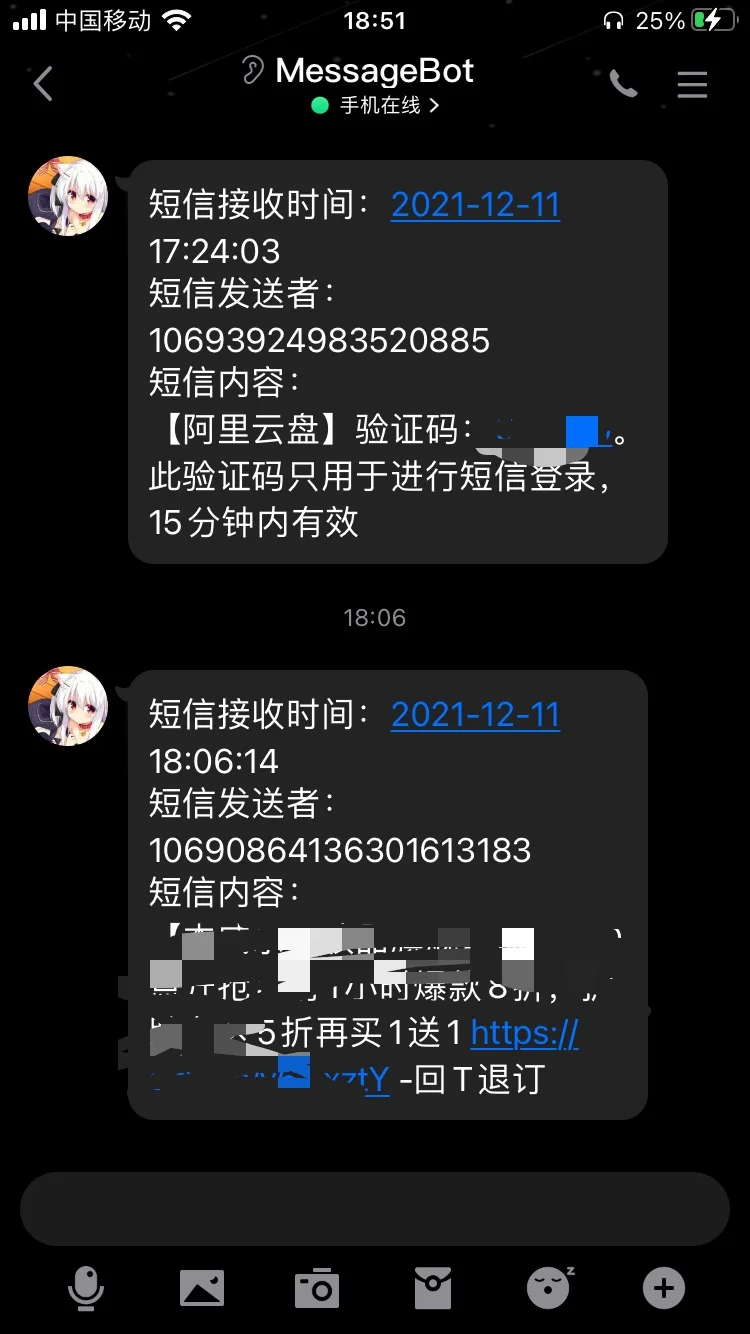Open the 2021-12-11 date link above 17:24:03
The image size is (750, 1334).
point(475,205)
